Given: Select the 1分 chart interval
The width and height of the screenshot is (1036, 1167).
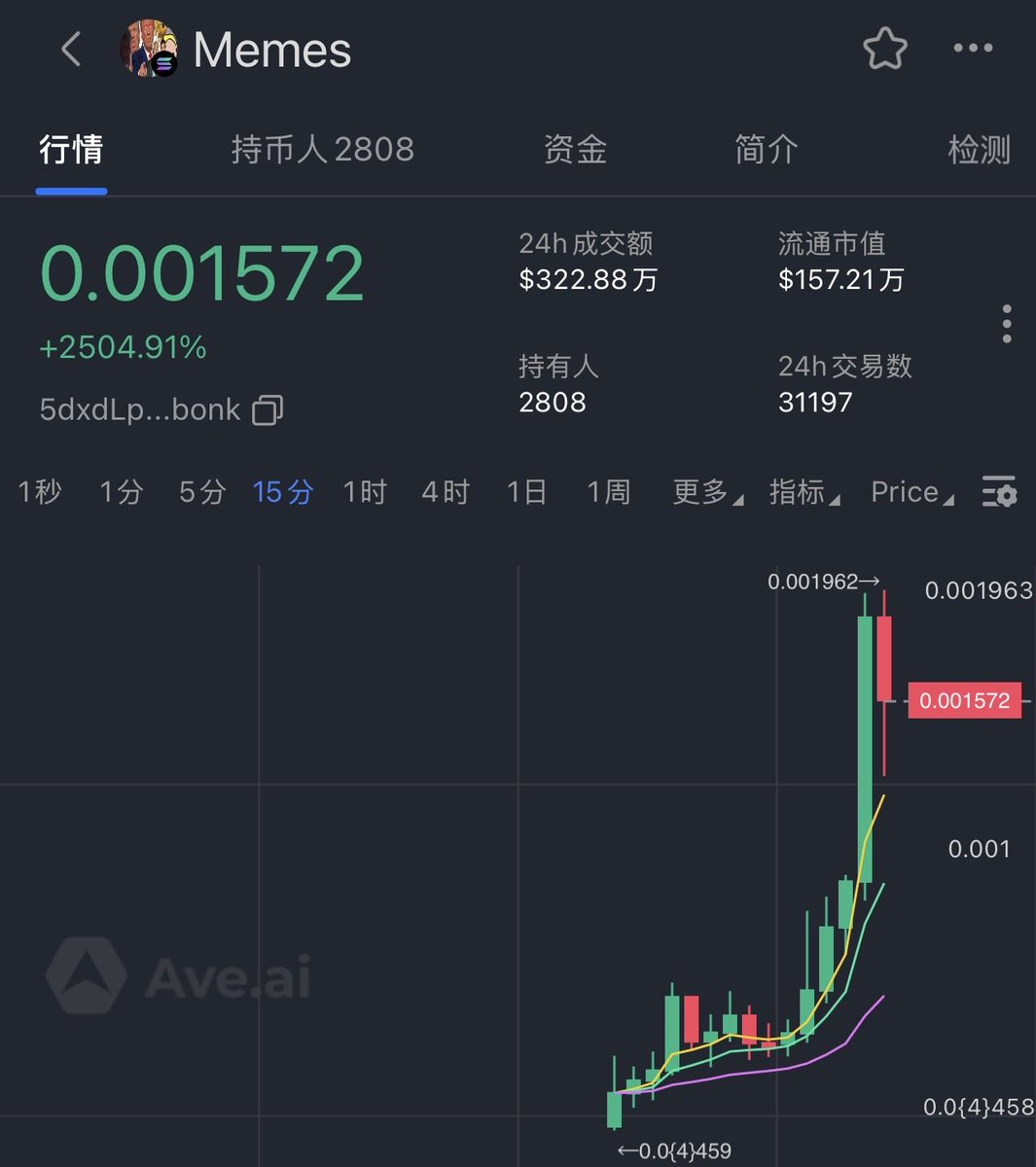Looking at the screenshot, I should 121,492.
